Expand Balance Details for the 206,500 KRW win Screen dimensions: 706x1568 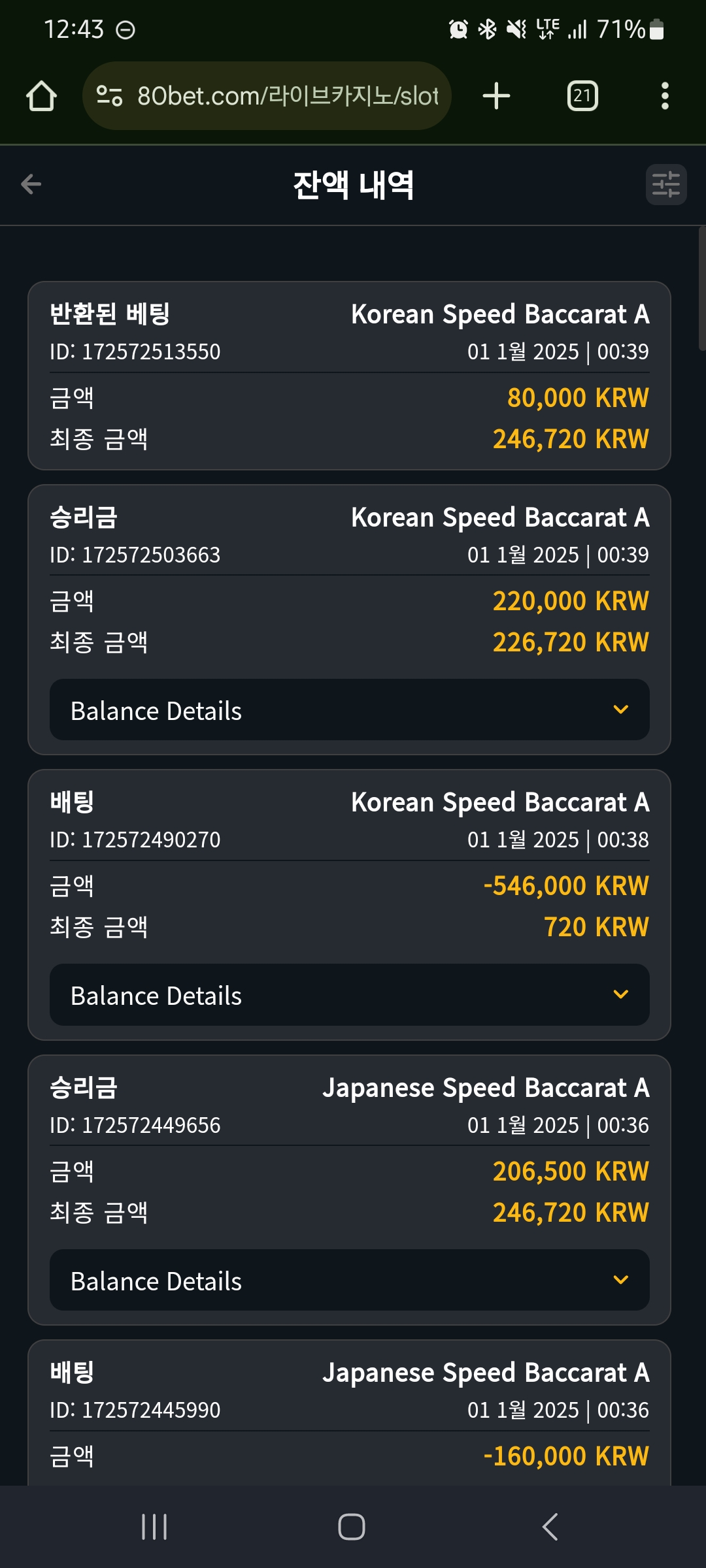[350, 1281]
